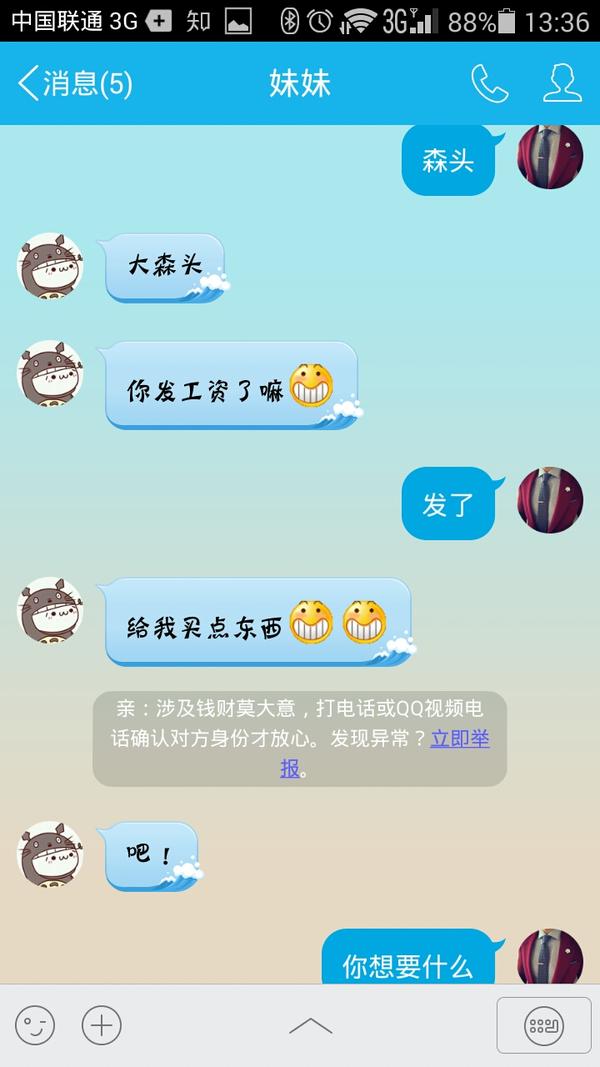Open 妹妹's profile info
Viewport: 600px width, 1067px height.
pos(562,84)
